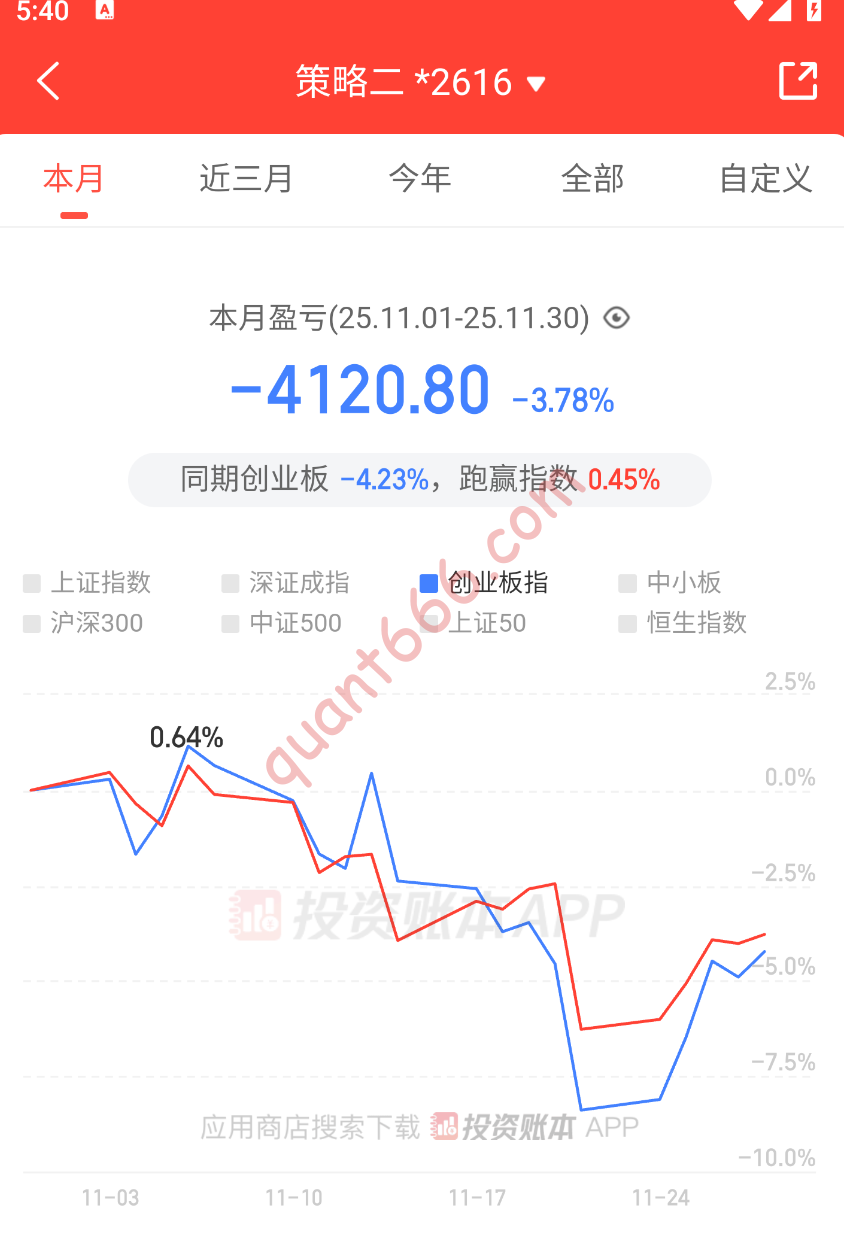Select 上证指数 as comparison index

point(88,583)
